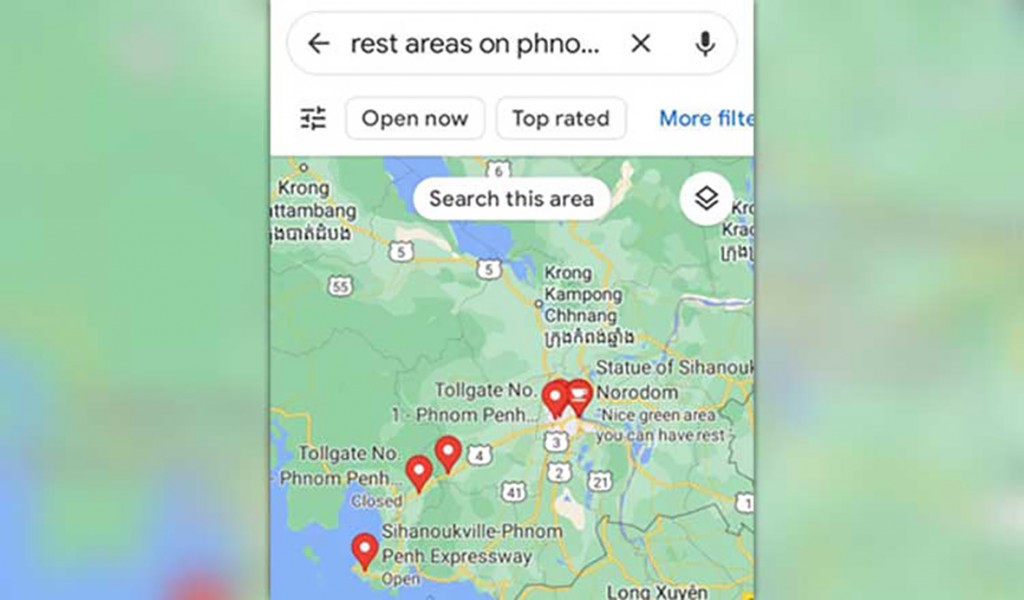Start voice search with the microphone
The image size is (1024, 600).
706,44
